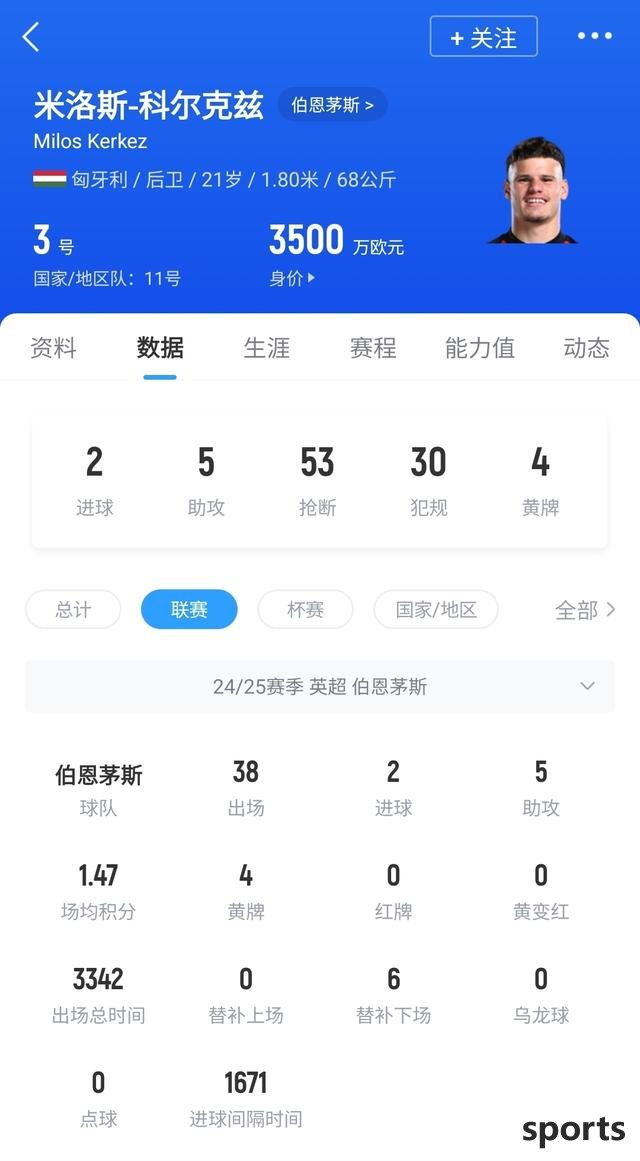Switch to the 能力值 tab

coord(479,348)
